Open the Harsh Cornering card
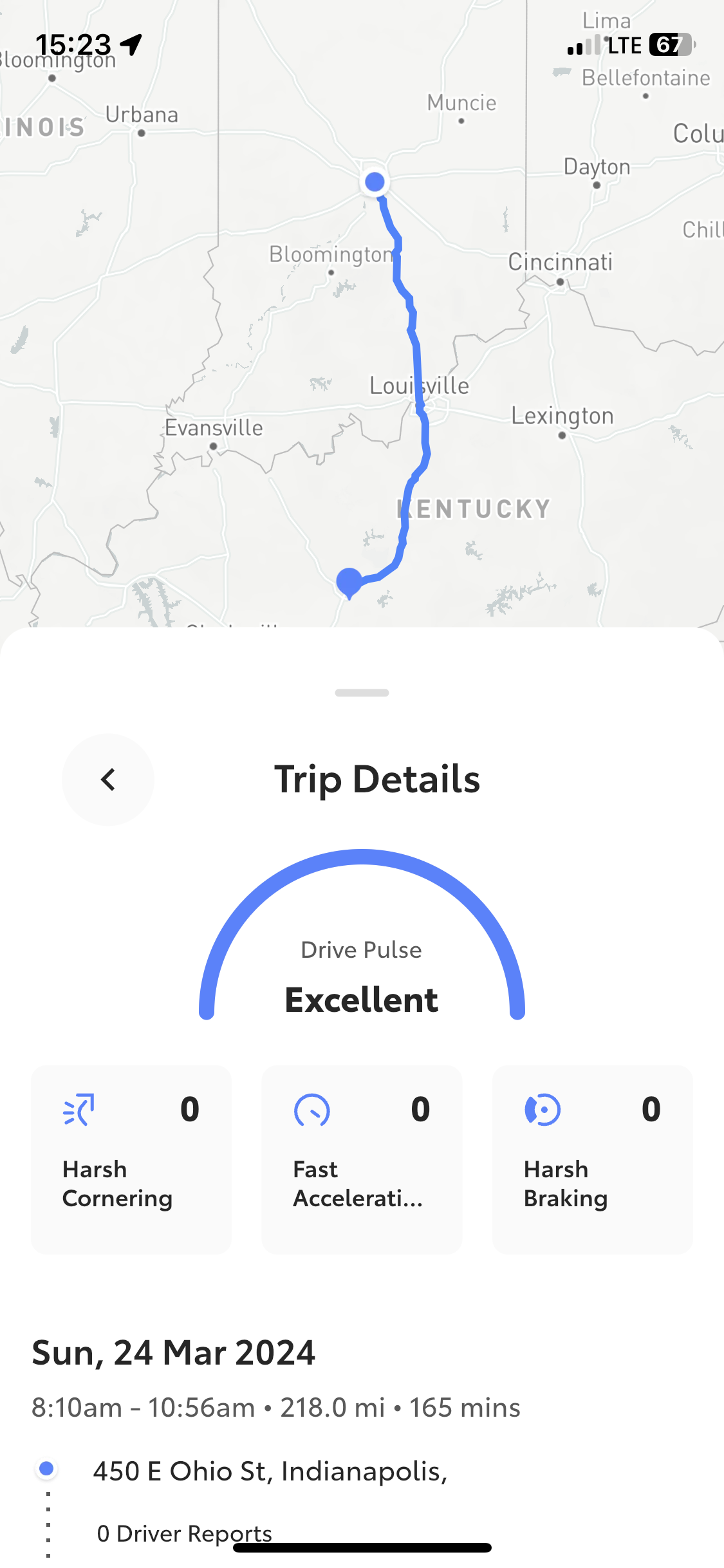Image resolution: width=724 pixels, height=1568 pixels. coord(131,1159)
